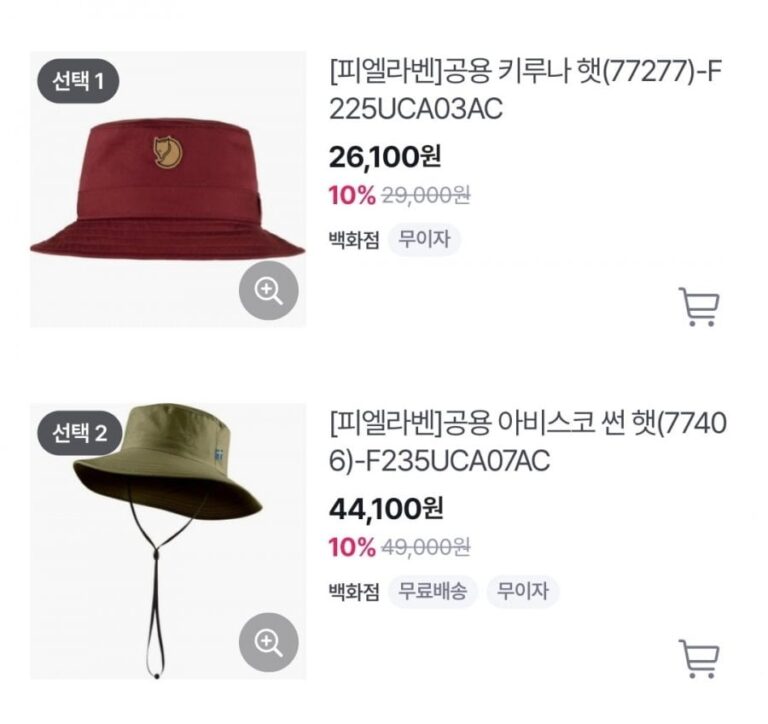
Task: Open the 키루나 햇(77277) product title
Action: [x=526, y=90]
